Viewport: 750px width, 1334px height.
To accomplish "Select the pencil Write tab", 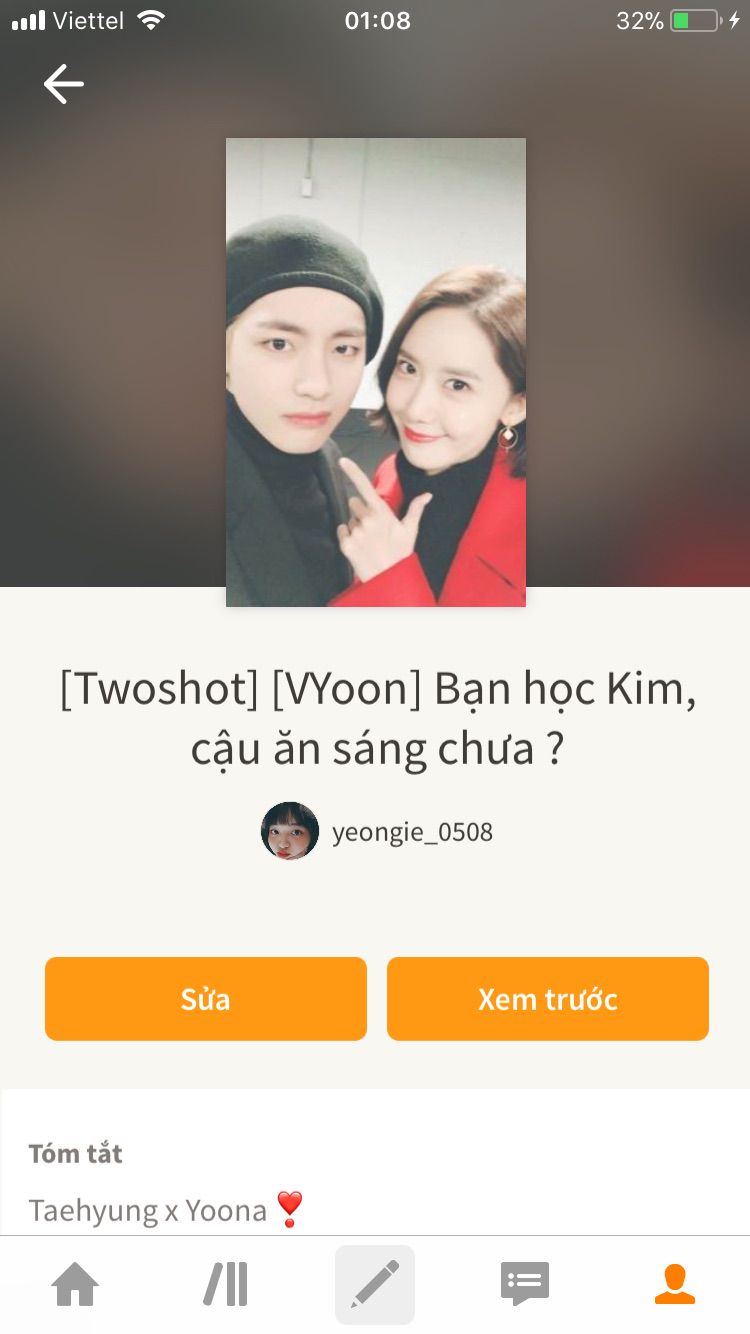I will click(x=375, y=1285).
